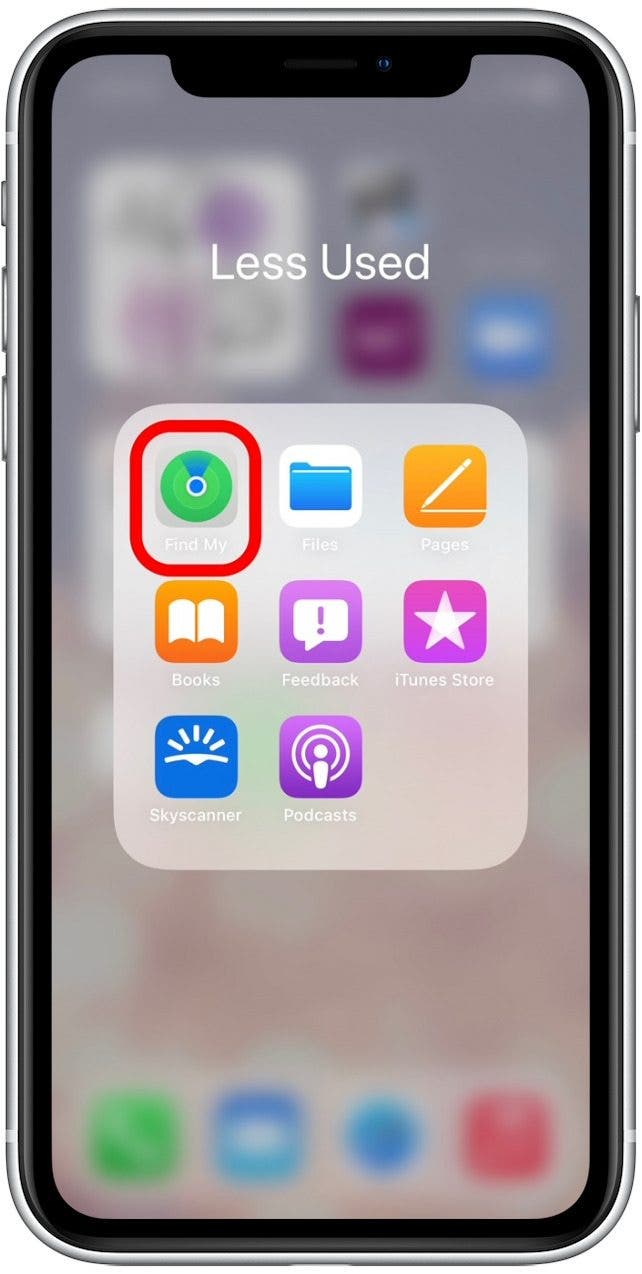642x1274 pixels.
Task: Launch Skyscanner
Action: [196, 756]
